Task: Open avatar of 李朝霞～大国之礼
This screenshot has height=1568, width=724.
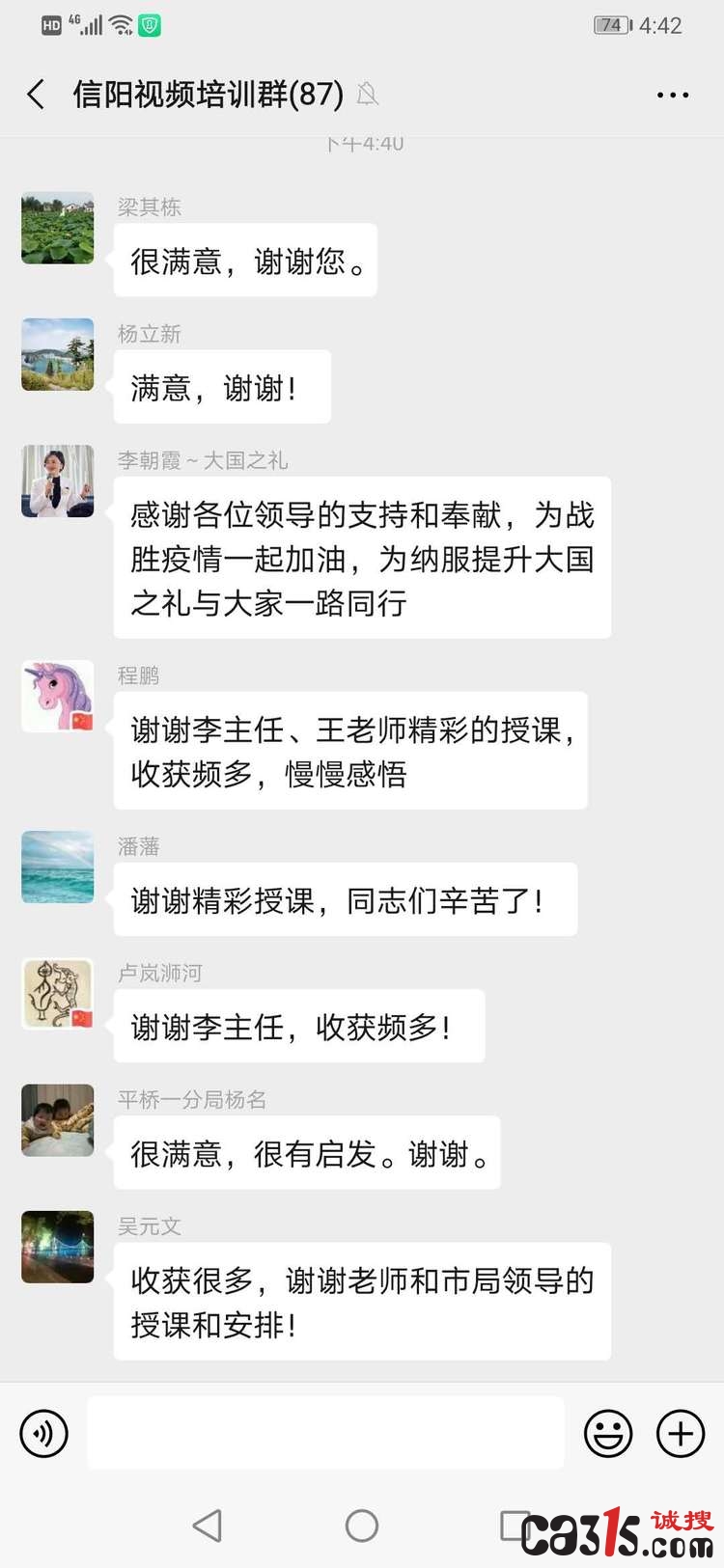Action: pyautogui.click(x=58, y=481)
